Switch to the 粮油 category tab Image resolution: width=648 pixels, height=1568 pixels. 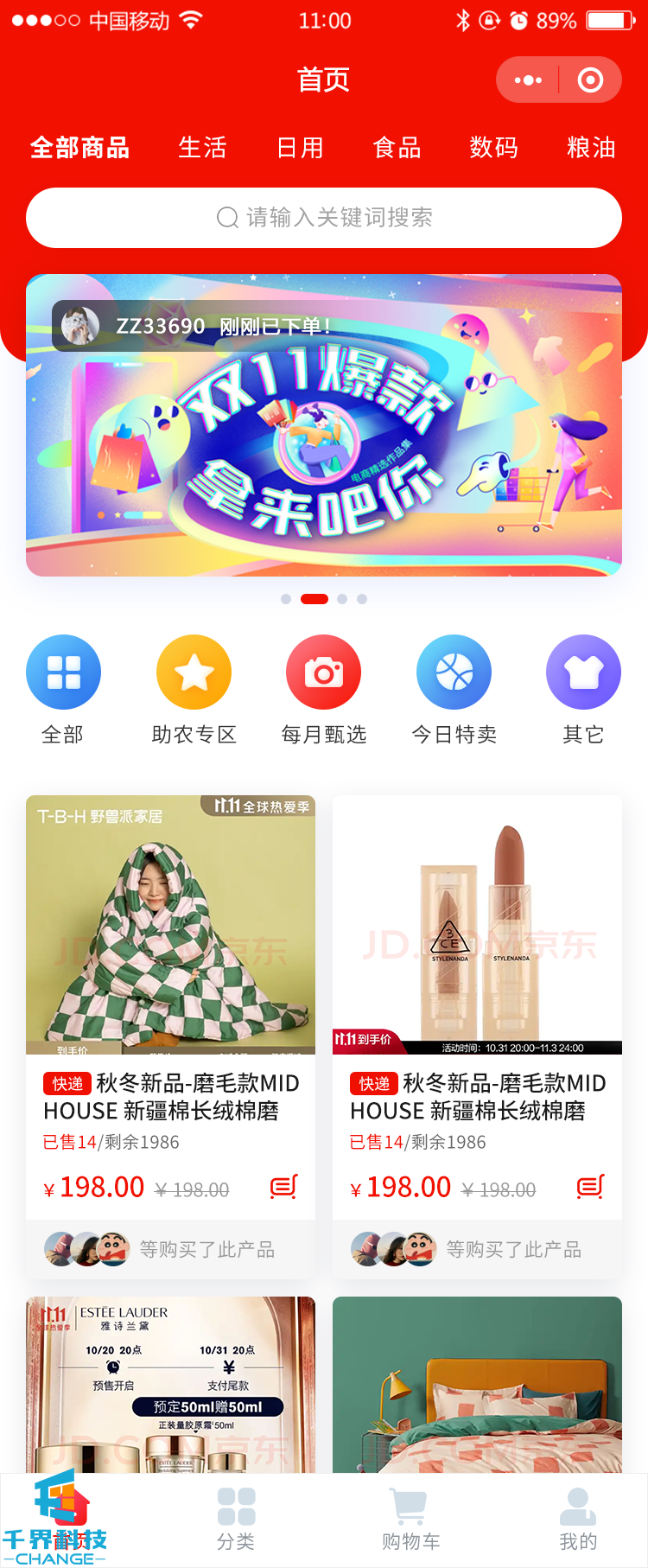[591, 148]
